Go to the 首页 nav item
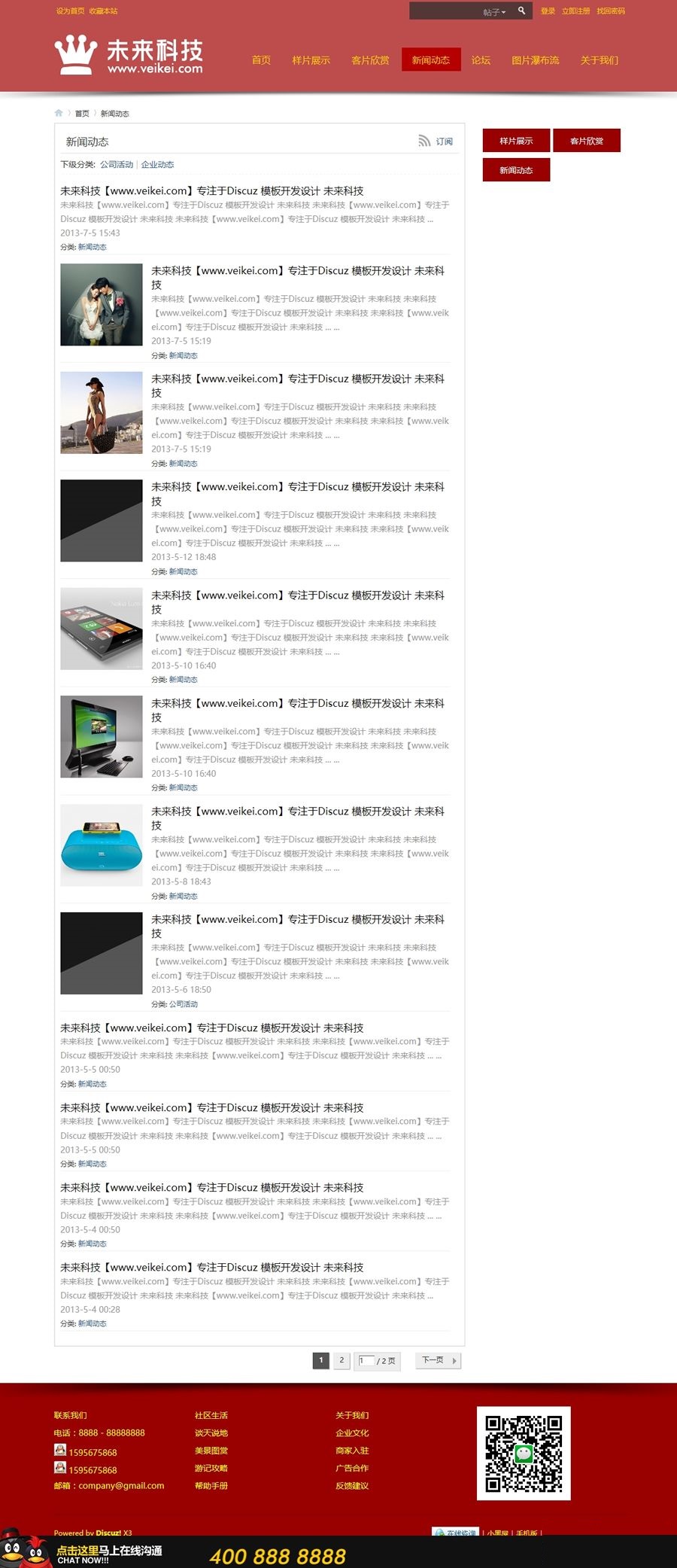 coord(261,60)
